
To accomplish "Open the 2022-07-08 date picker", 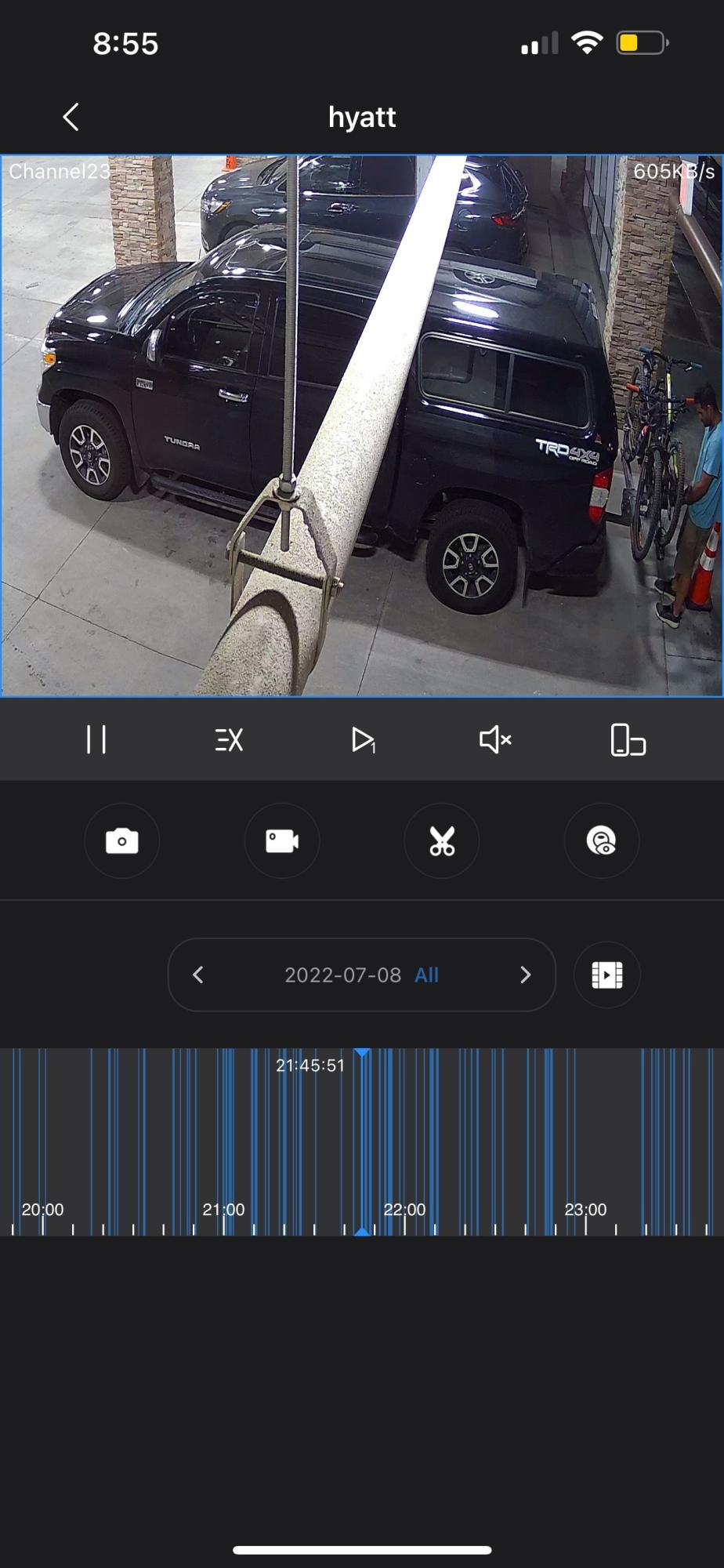I will (x=342, y=975).
